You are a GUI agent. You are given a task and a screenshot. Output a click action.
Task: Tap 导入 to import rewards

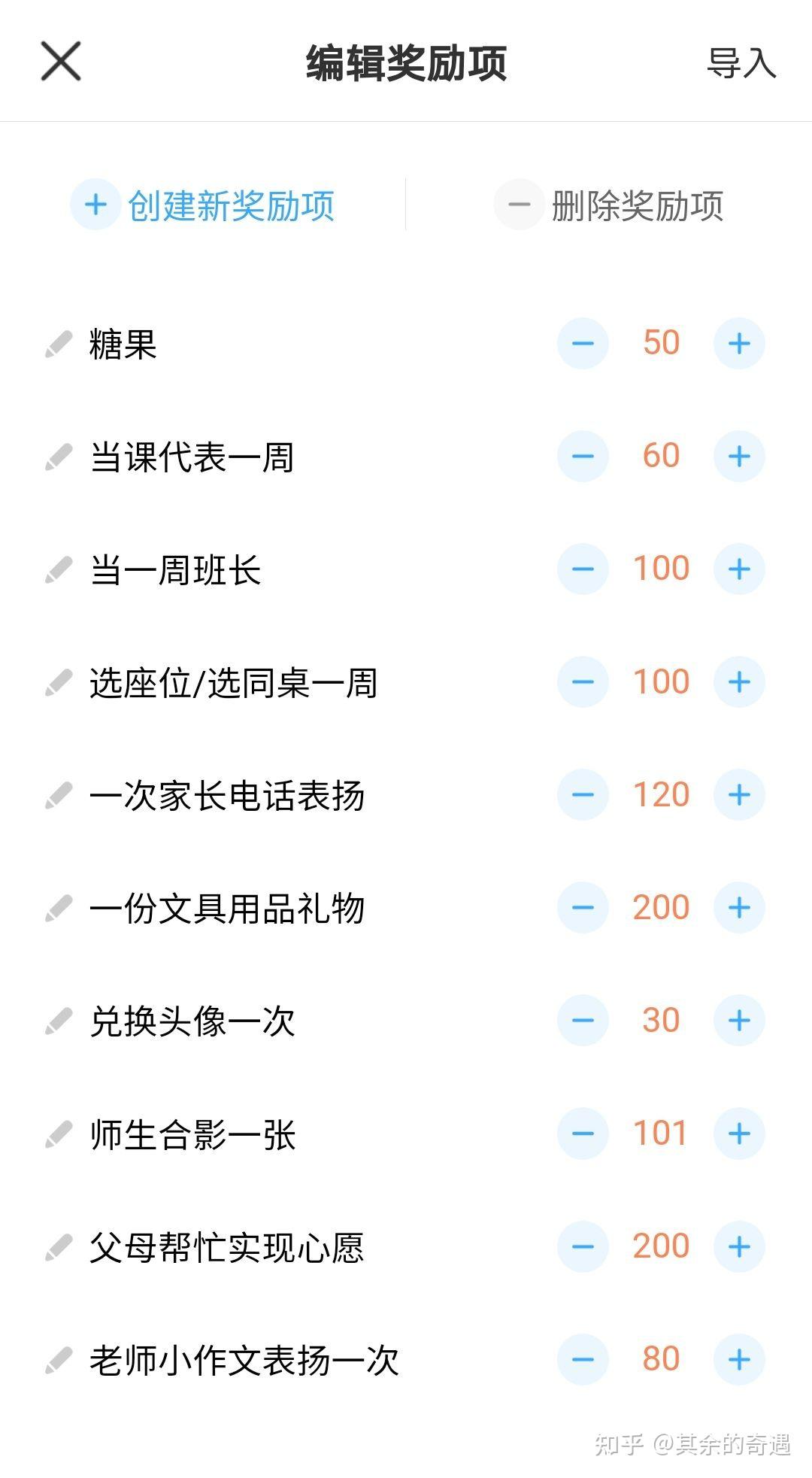click(x=744, y=64)
